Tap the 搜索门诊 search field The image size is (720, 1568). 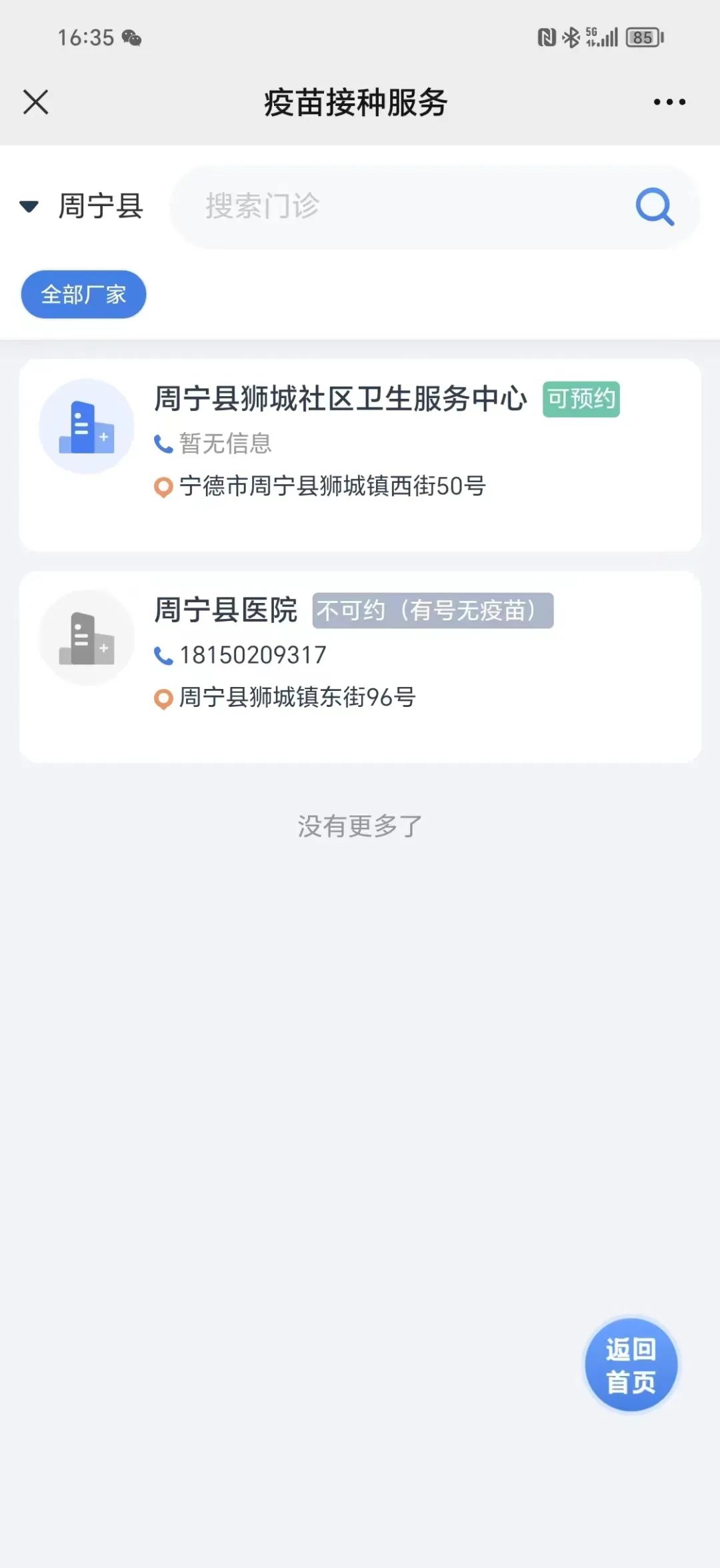click(435, 207)
